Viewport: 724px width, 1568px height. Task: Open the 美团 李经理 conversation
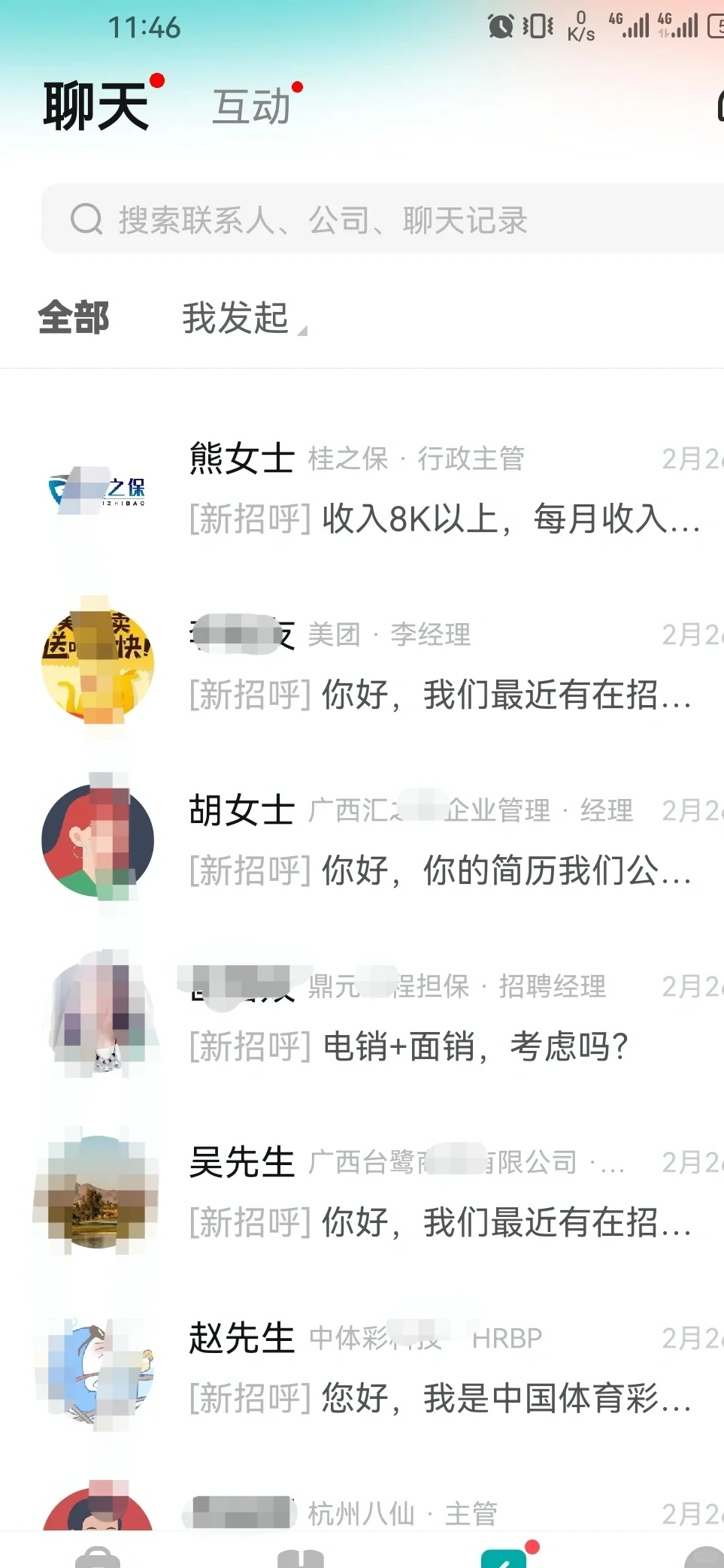point(362,664)
